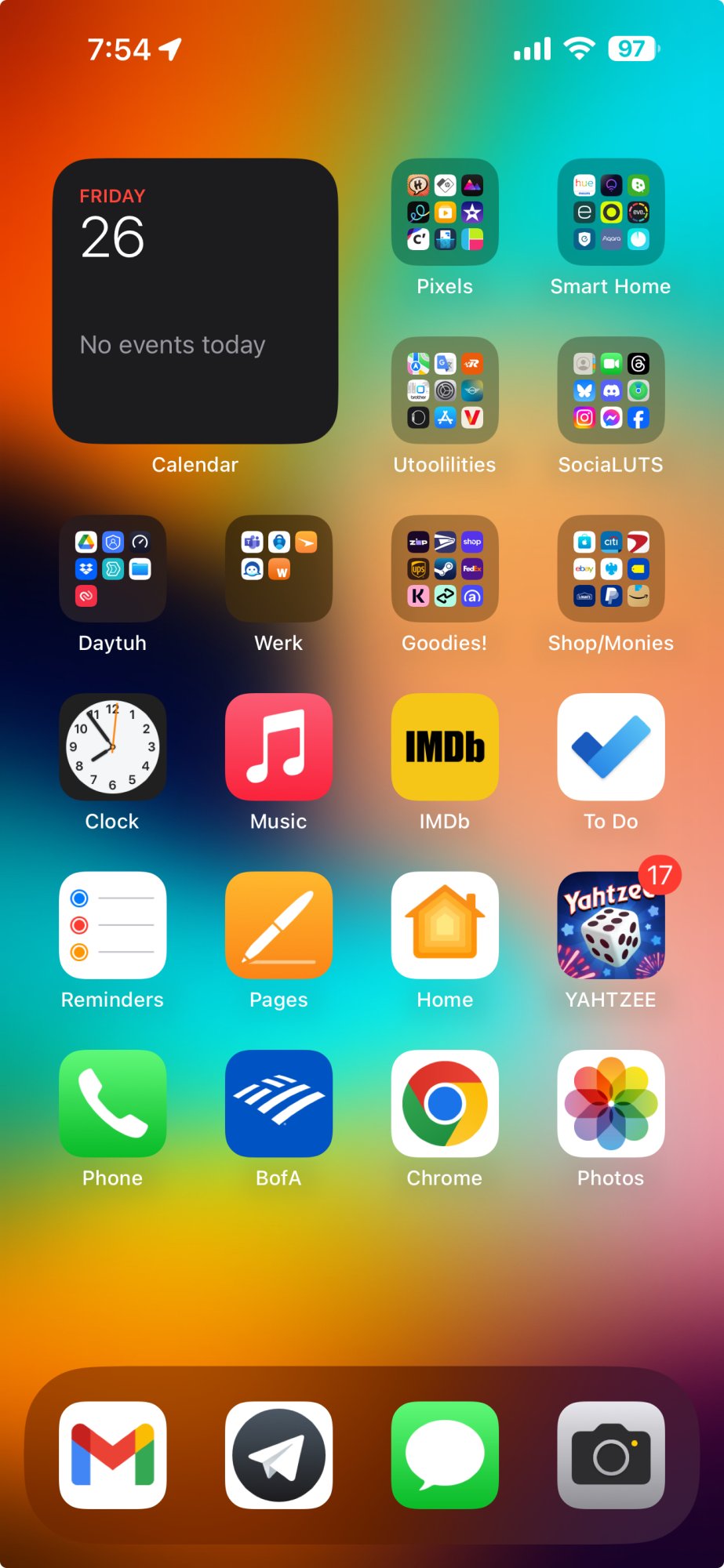Open Reminders
Screen dimensions: 724x1568
point(112,925)
